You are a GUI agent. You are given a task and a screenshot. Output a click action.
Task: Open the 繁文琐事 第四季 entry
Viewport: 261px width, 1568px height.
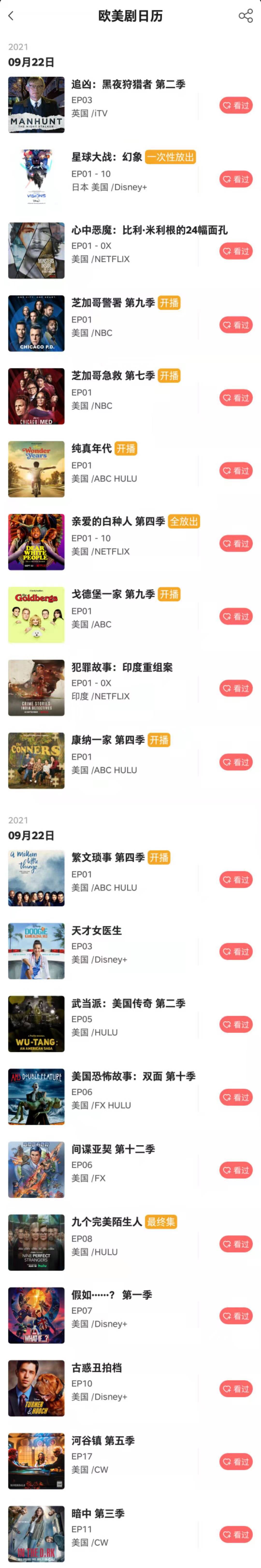click(108, 858)
